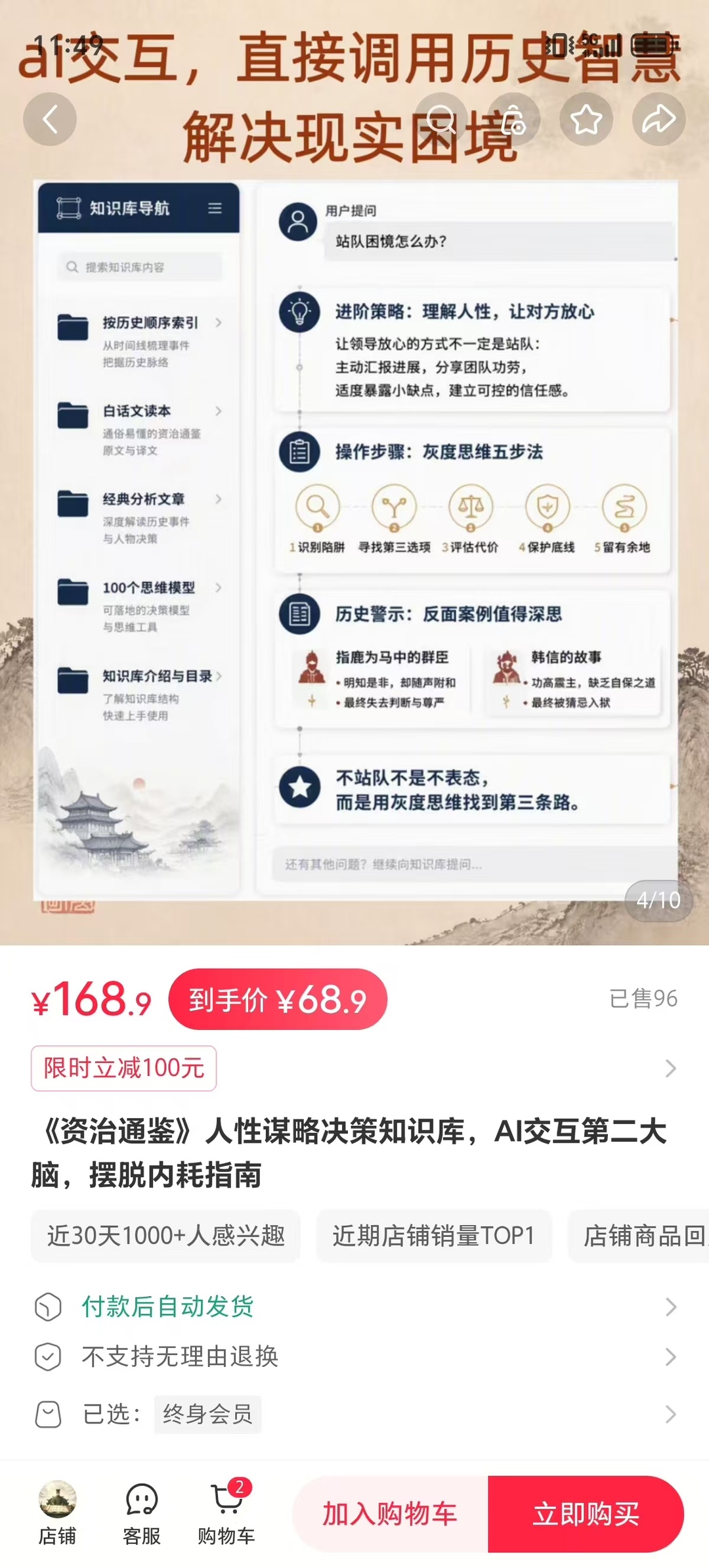
Task: Buy now with 立即购买
Action: 586,1514
